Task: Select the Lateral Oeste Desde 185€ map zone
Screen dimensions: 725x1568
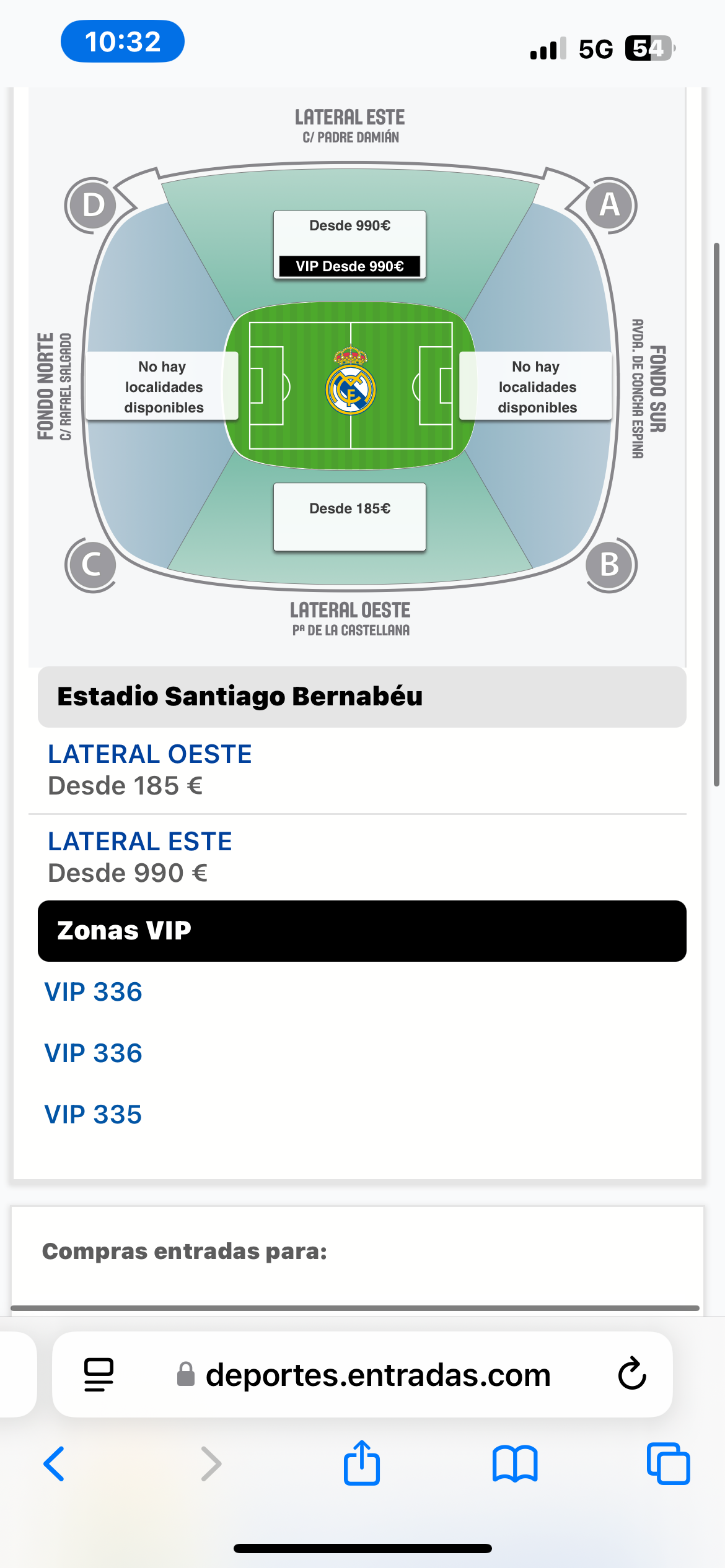Action: 349,516
